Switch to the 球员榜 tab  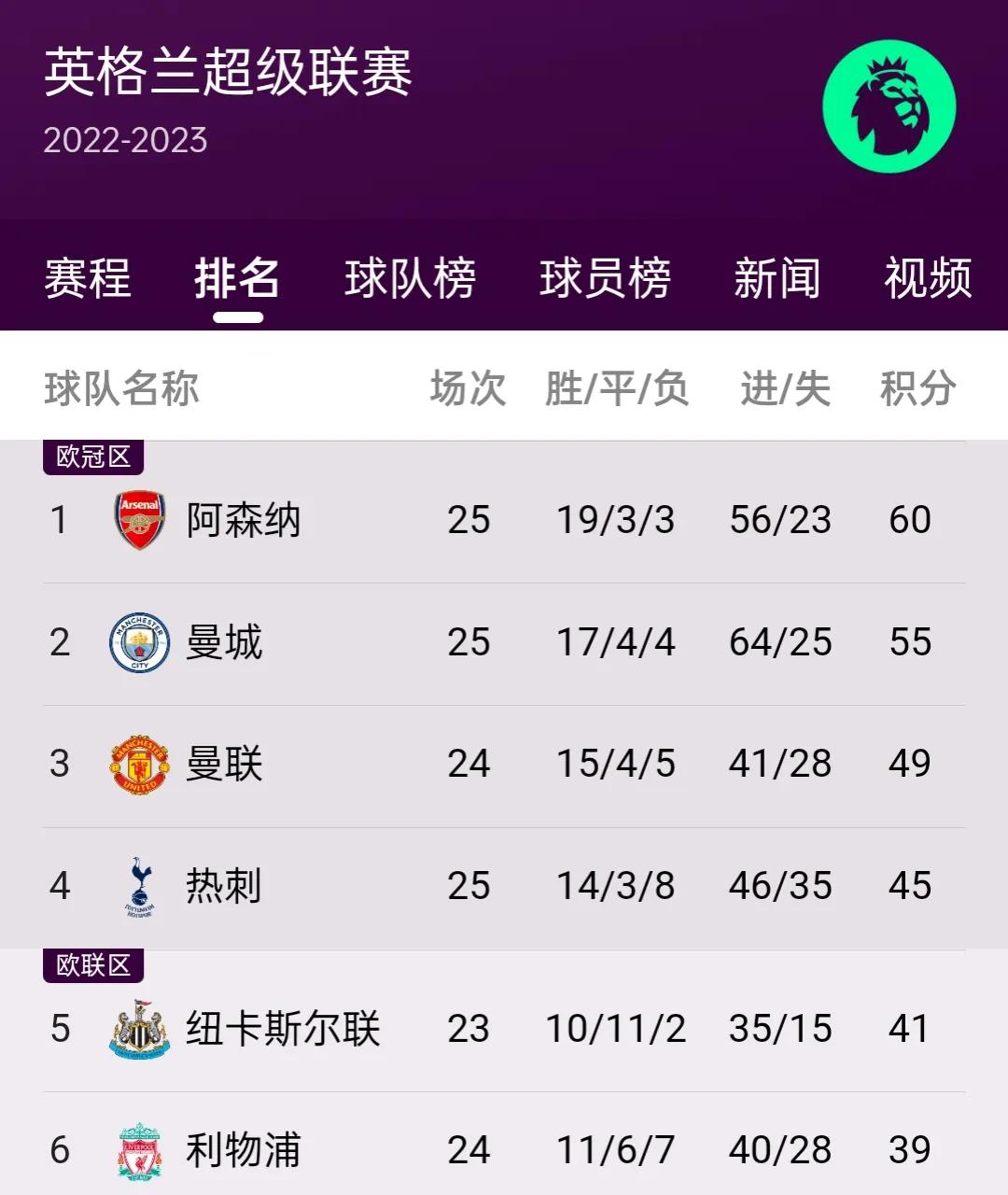pyautogui.click(x=607, y=278)
